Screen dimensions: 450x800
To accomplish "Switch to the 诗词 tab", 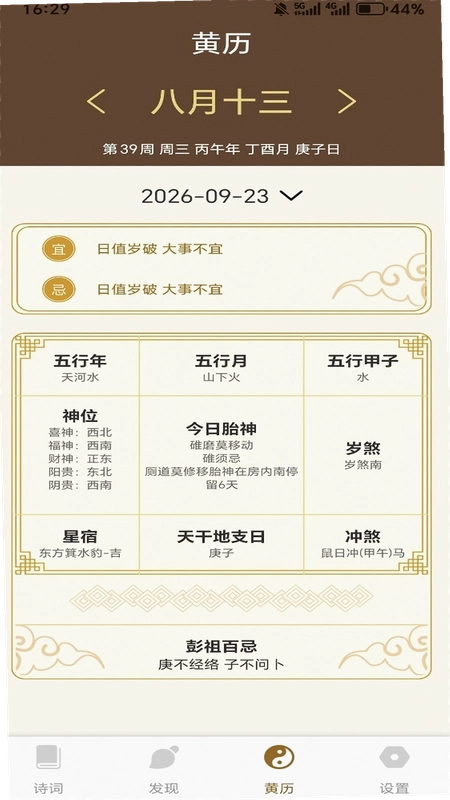I will [48, 769].
